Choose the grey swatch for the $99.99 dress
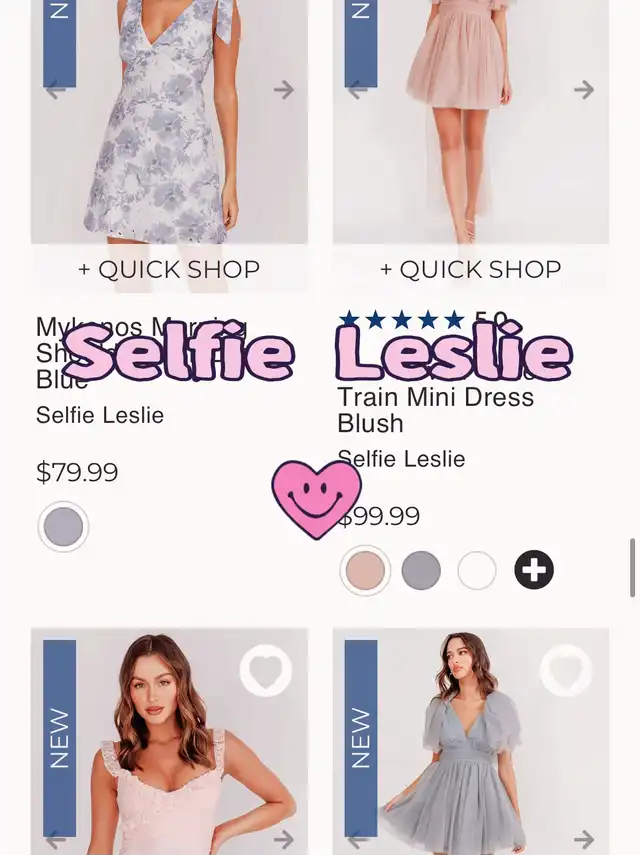The width and height of the screenshot is (640, 855). tap(421, 570)
